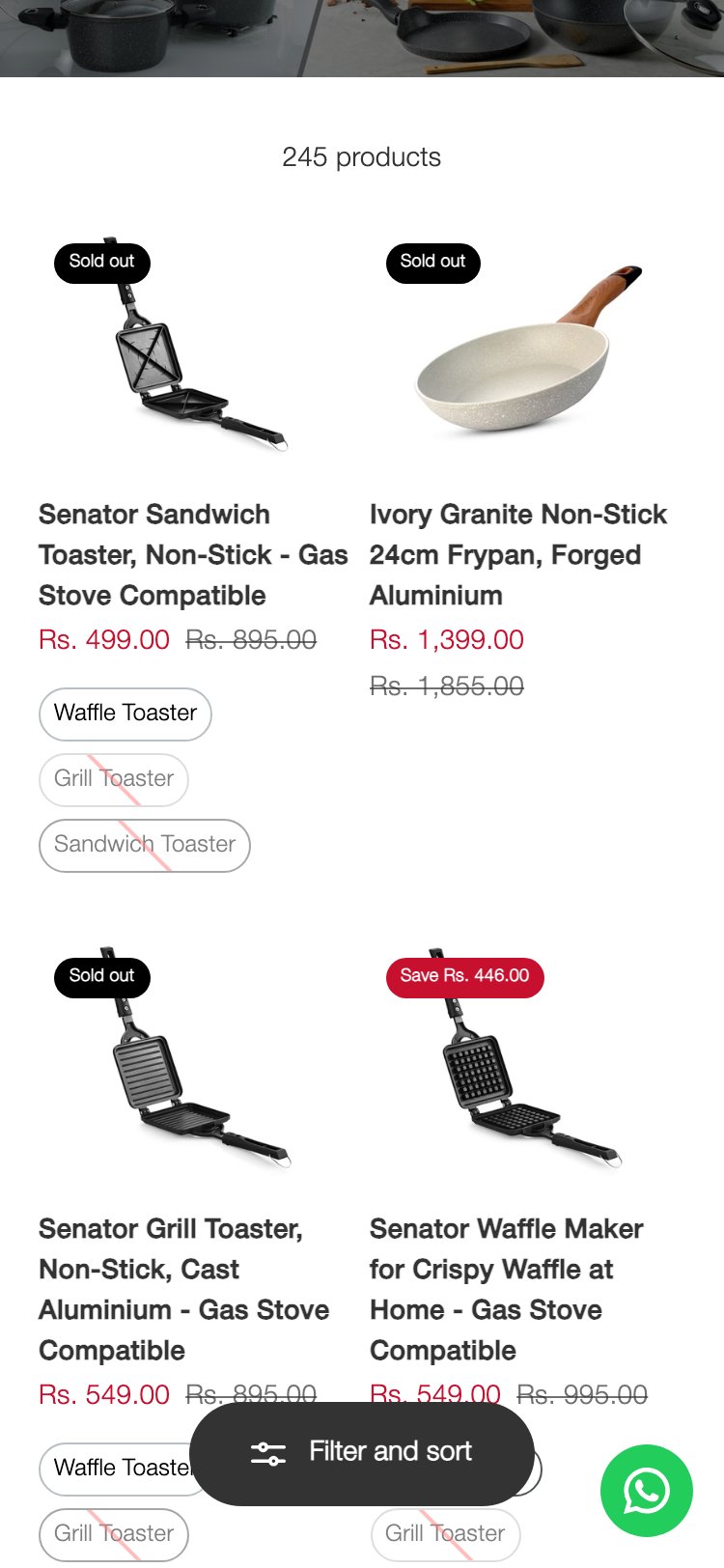Open Senator Grill Toaster product page
724x1568 pixels.
click(183, 1288)
